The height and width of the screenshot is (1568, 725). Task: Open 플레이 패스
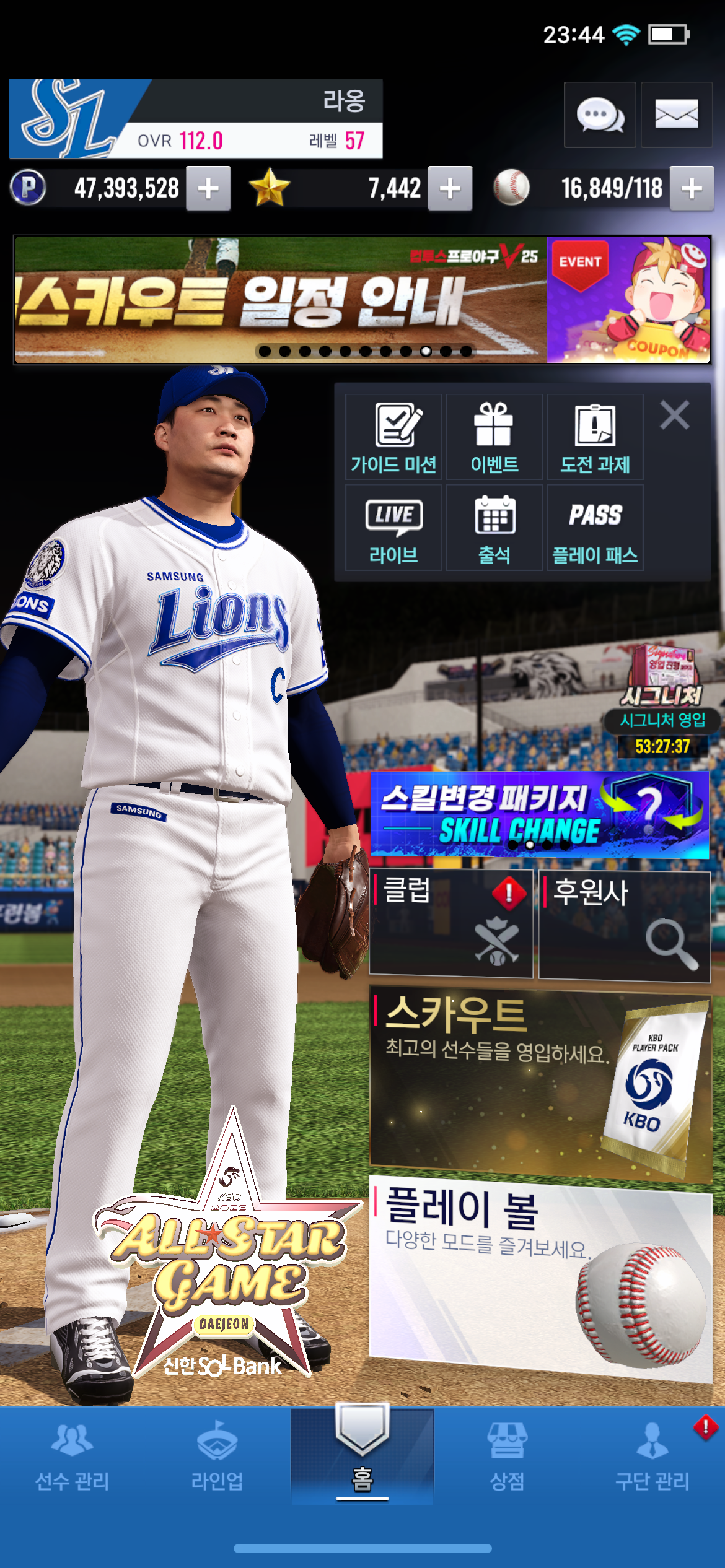[595, 528]
